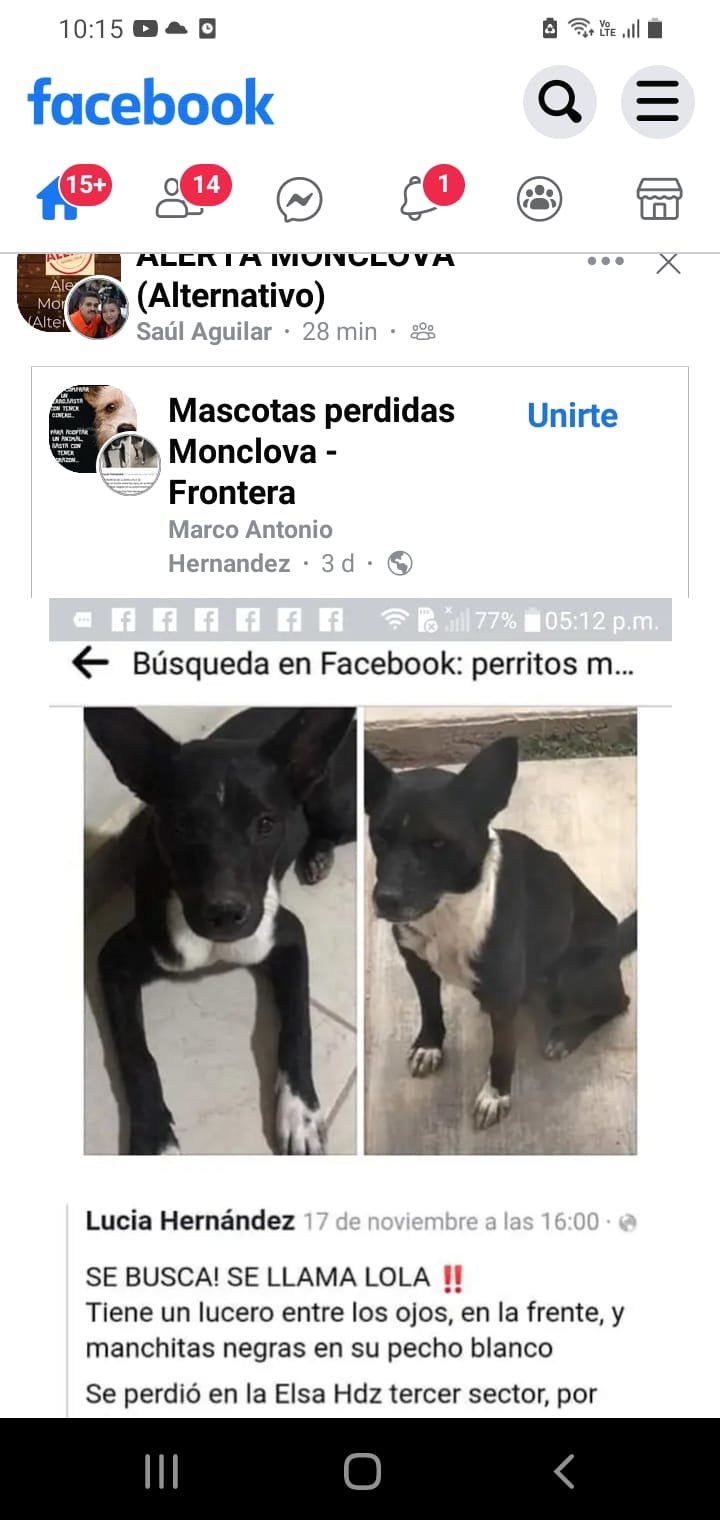Open the hamburger menu
This screenshot has height=1520, width=720.
pos(657,101)
